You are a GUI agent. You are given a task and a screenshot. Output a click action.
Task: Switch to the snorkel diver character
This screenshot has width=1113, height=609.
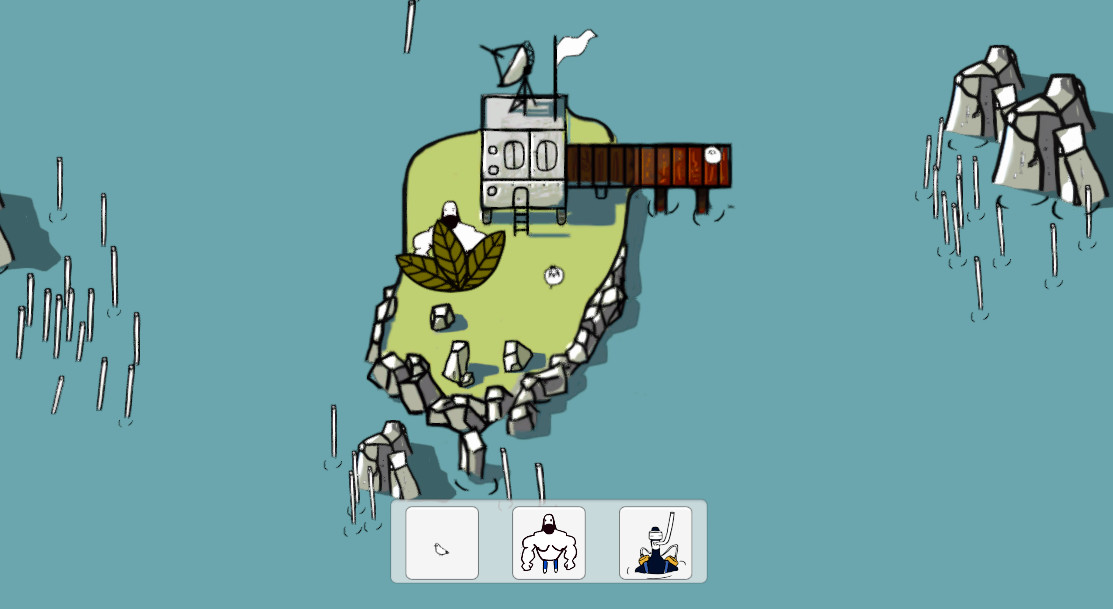[655, 543]
